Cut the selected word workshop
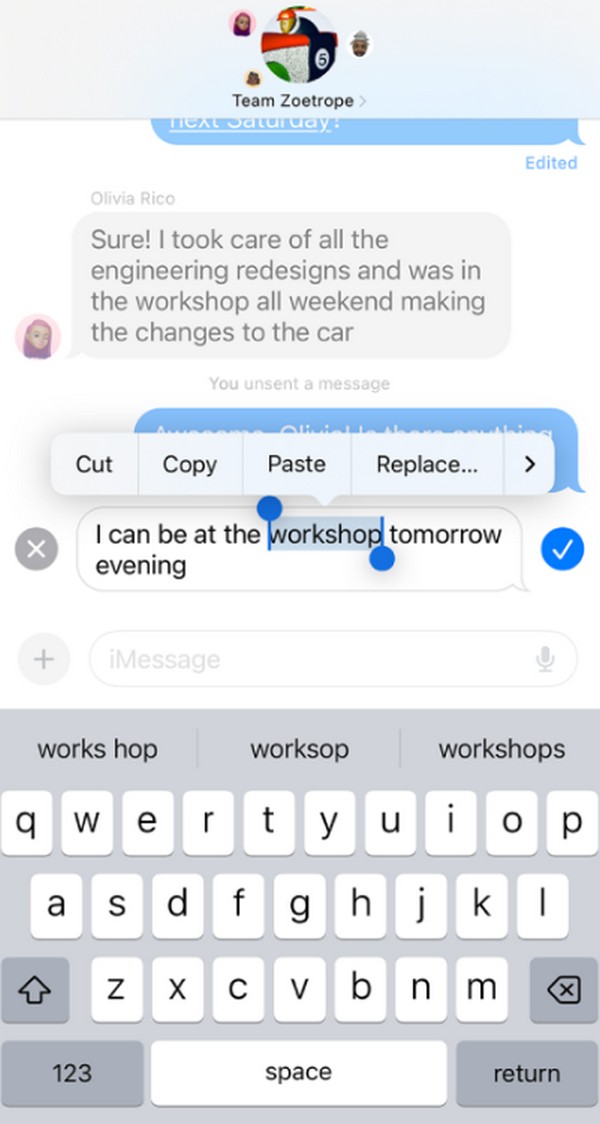Screen dimensions: 600x1124 click(x=95, y=464)
